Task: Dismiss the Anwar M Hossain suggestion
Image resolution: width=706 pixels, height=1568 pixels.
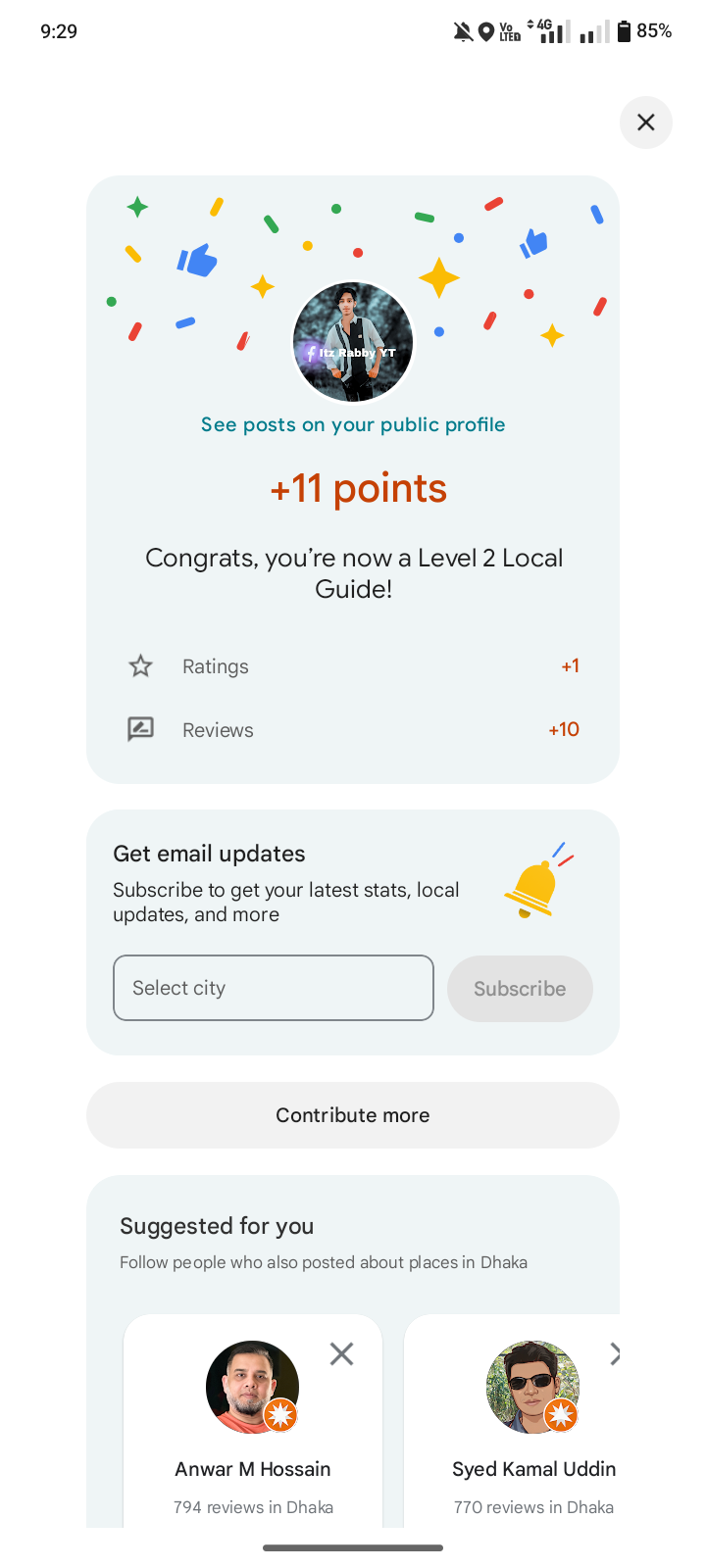Action: pos(341,1353)
